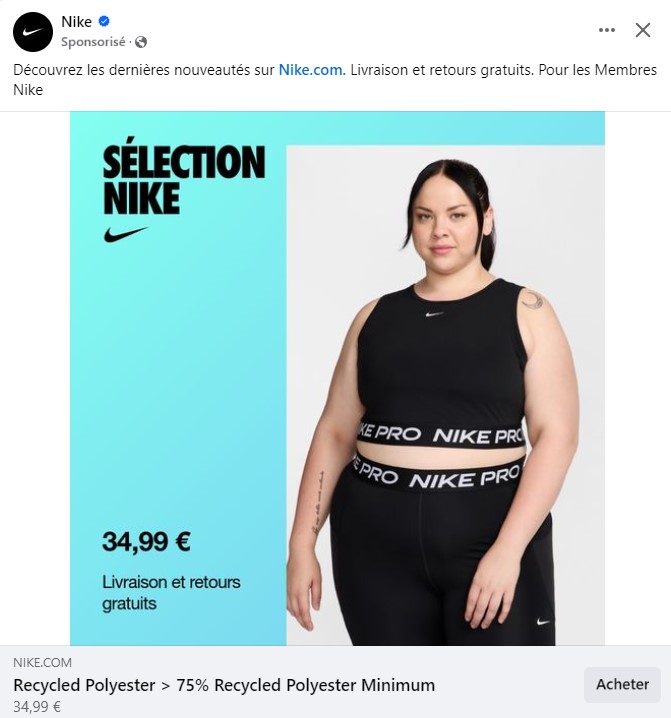Open the Sélection Nike ad image
Screen dimensions: 671x718
[x=337, y=378]
